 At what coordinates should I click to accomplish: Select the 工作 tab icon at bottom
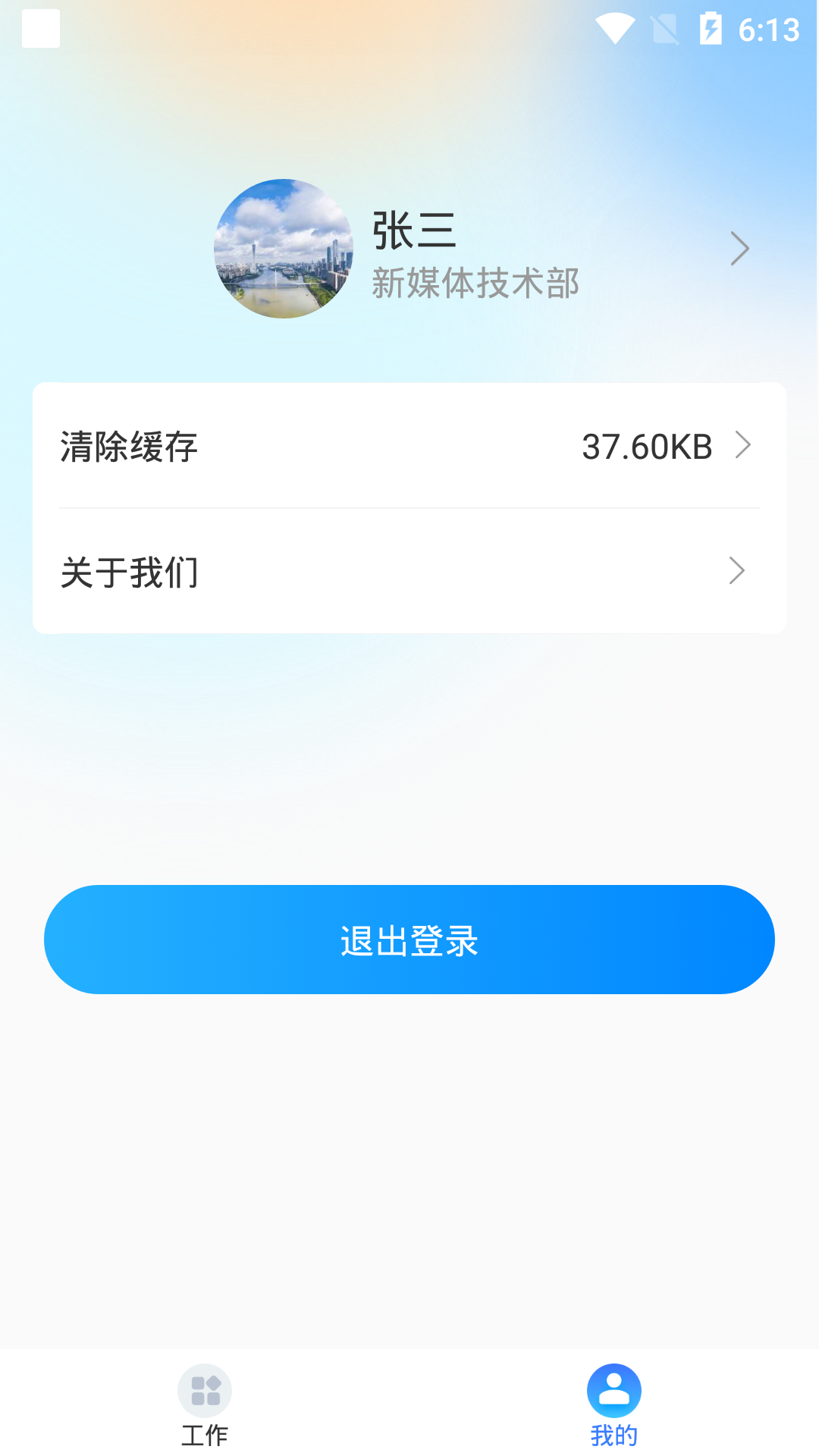coord(205,1392)
